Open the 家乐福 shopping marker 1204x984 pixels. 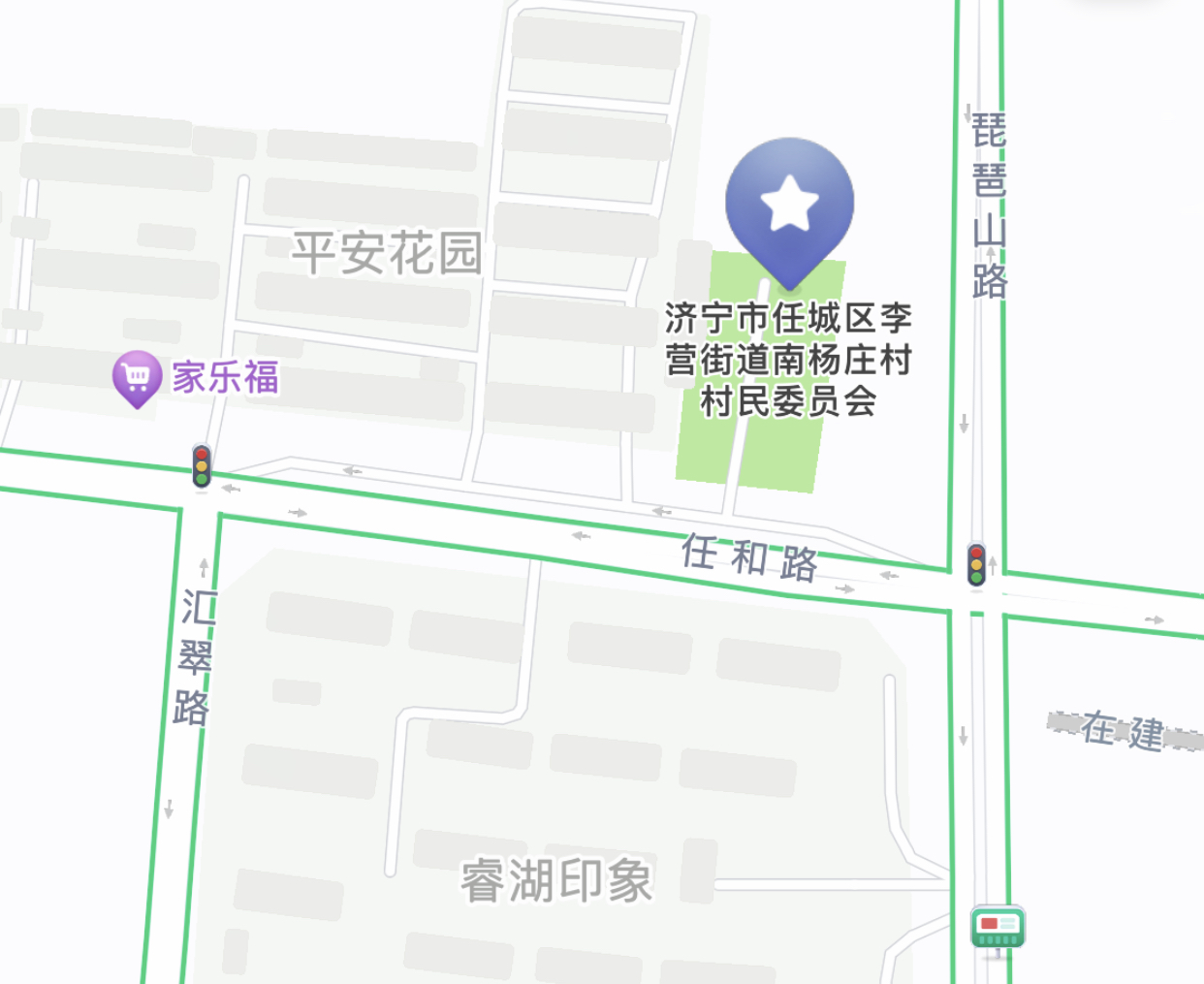[137, 377]
